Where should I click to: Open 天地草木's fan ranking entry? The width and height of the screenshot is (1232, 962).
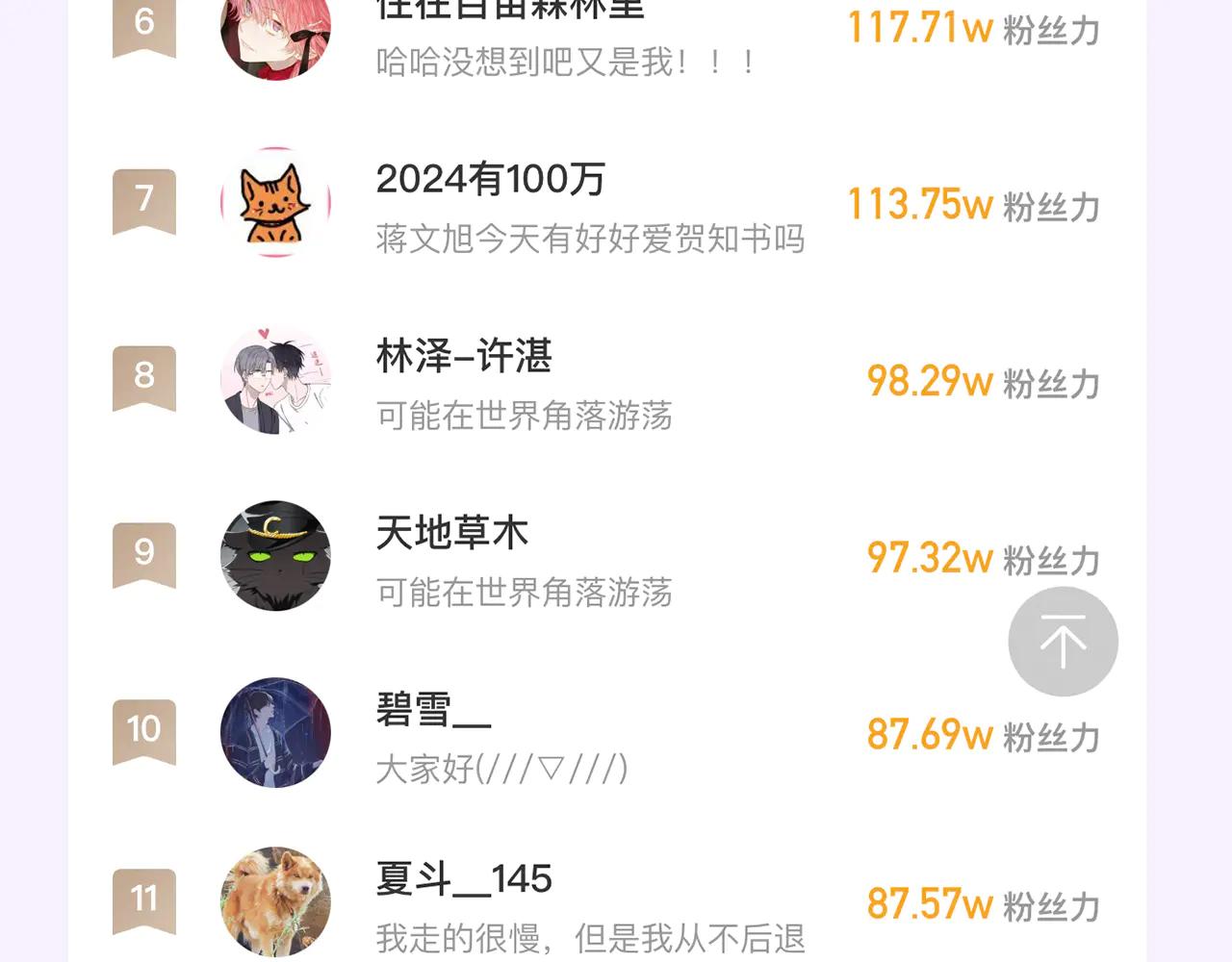[452, 533]
